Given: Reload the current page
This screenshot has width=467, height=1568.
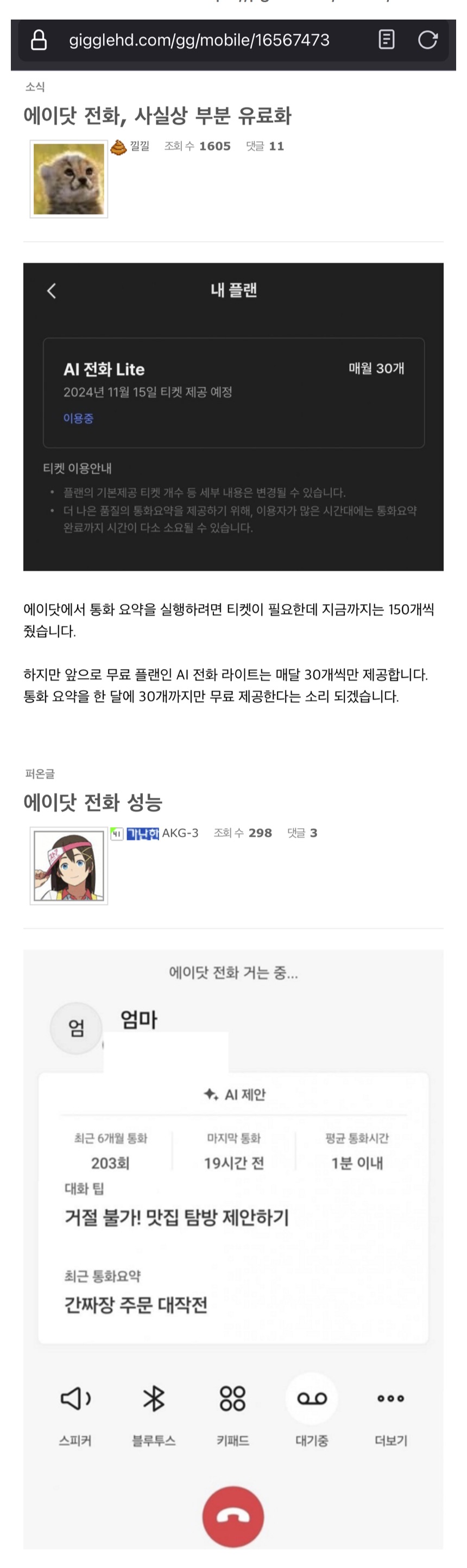Looking at the screenshot, I should 427,40.
